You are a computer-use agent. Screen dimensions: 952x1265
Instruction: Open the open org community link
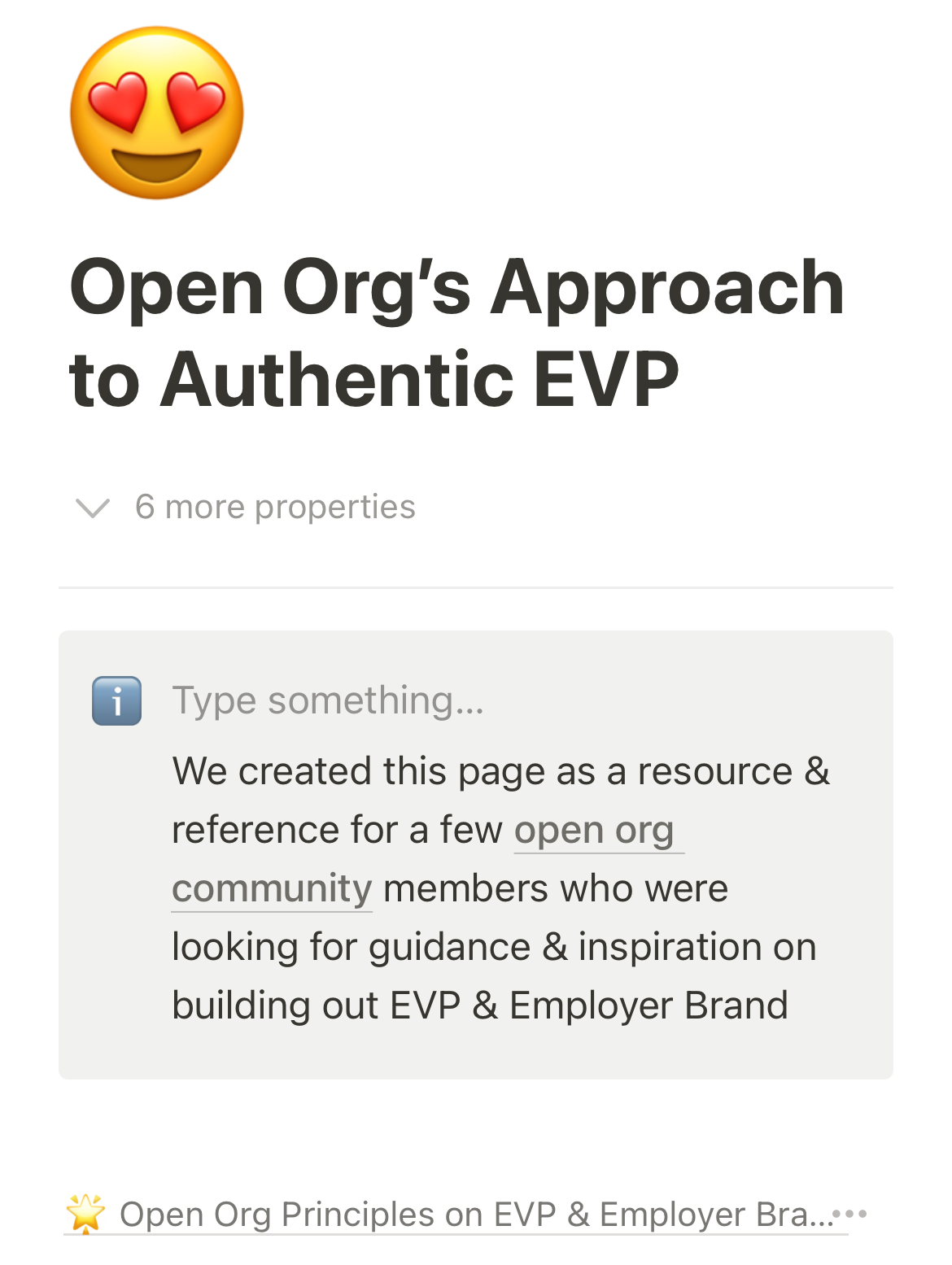[594, 831]
